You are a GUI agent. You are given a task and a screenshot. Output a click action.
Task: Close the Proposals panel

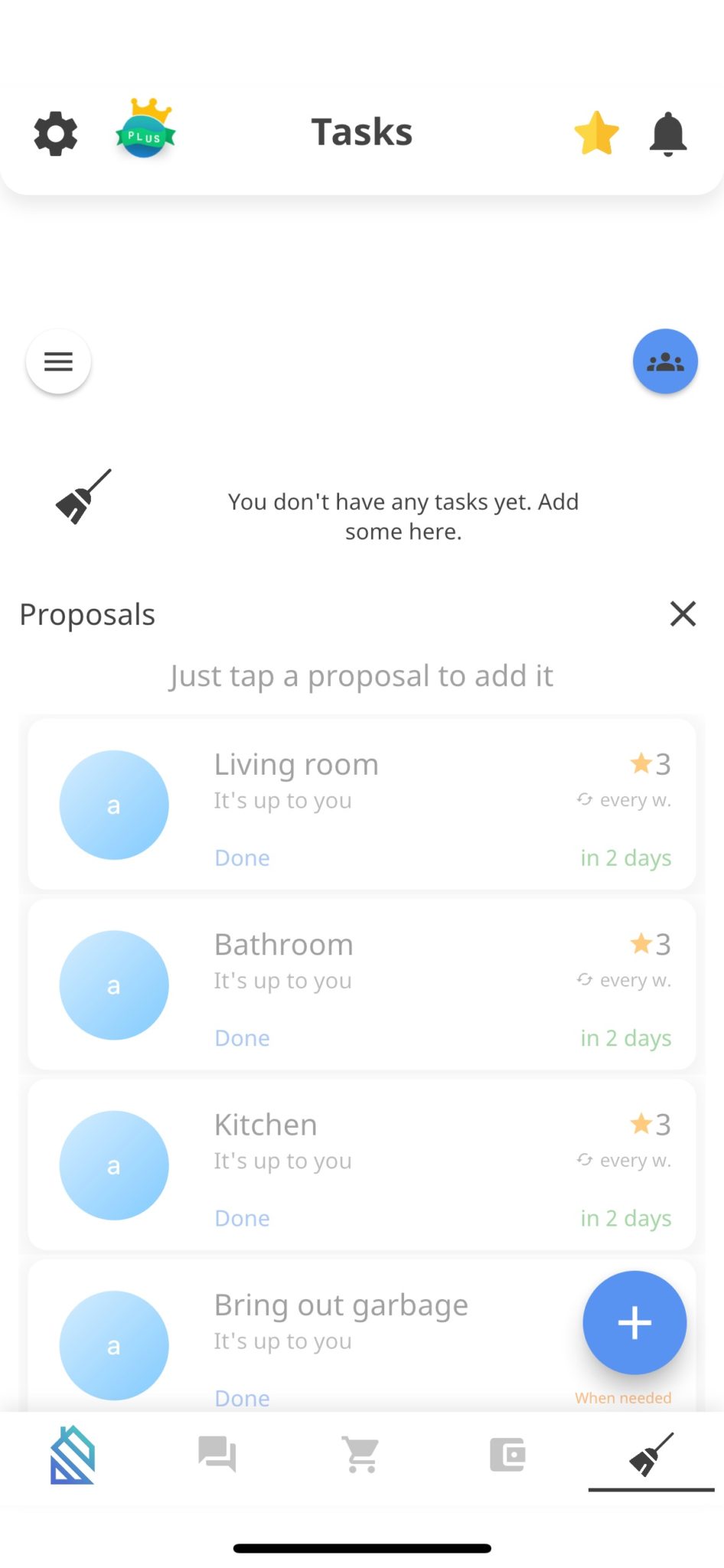coord(682,613)
